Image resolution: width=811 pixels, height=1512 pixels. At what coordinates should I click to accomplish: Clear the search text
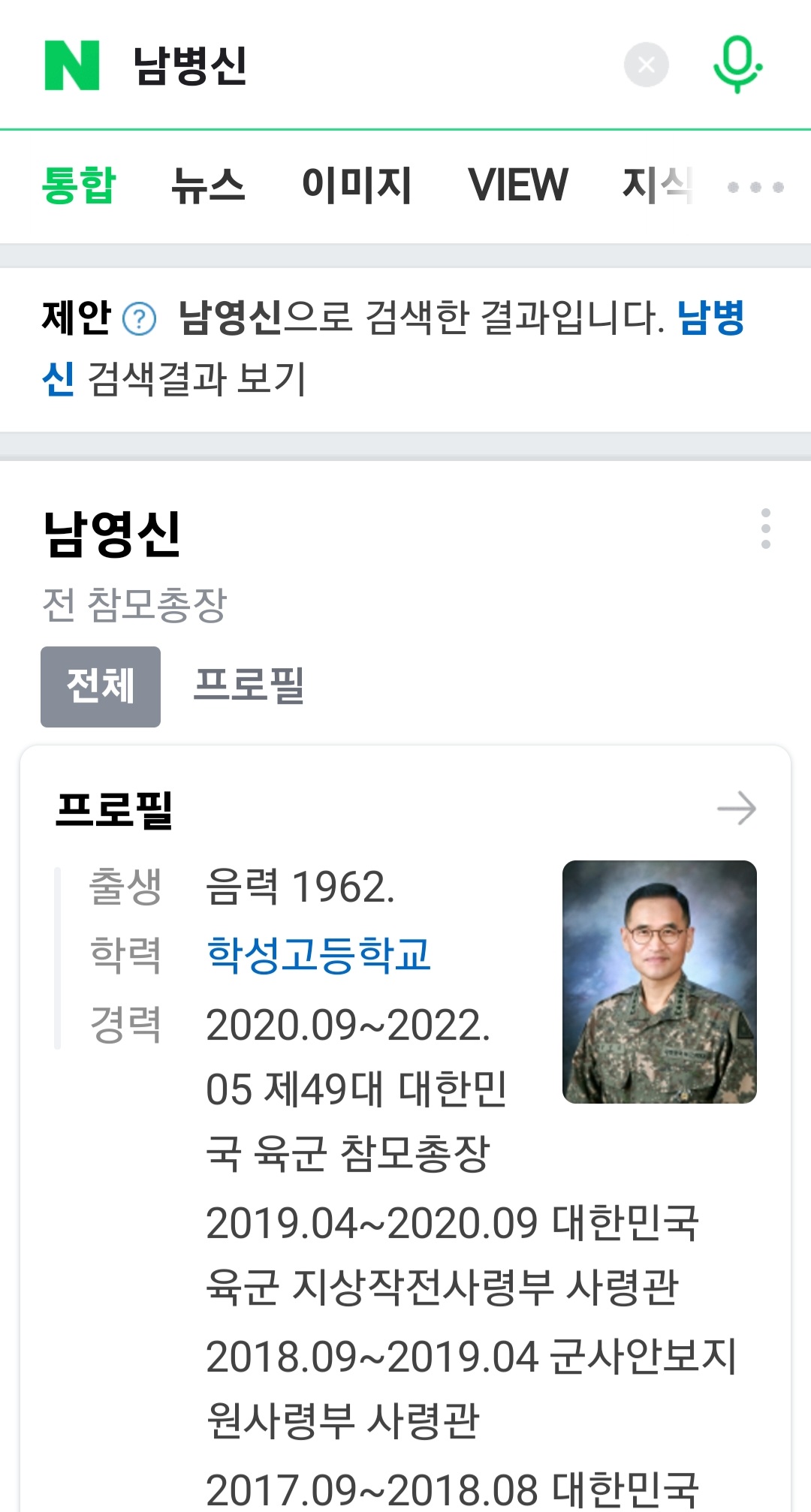646,65
